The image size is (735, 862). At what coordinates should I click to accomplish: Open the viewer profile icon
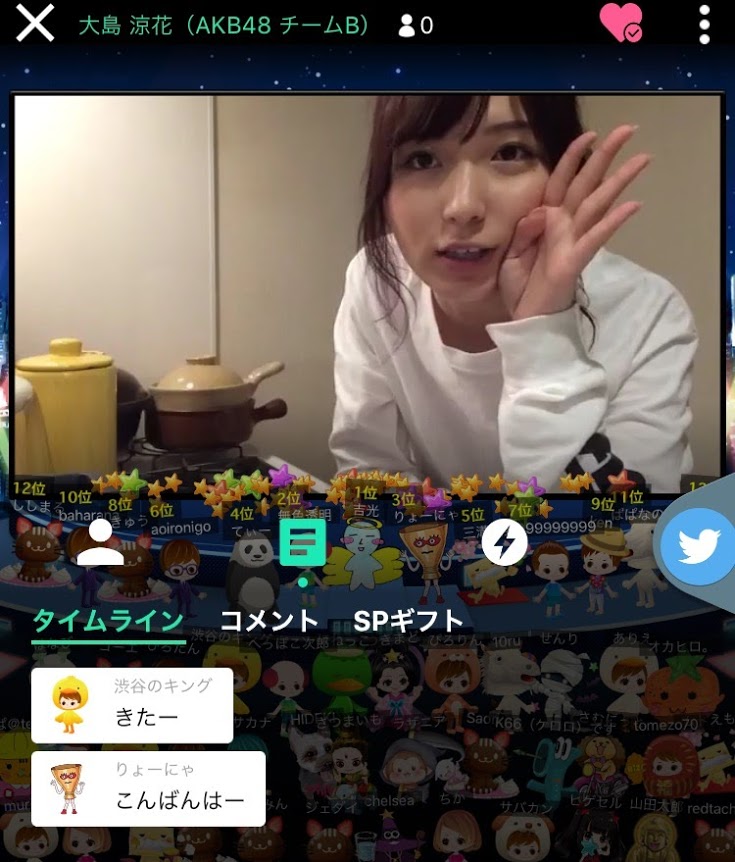coord(100,541)
